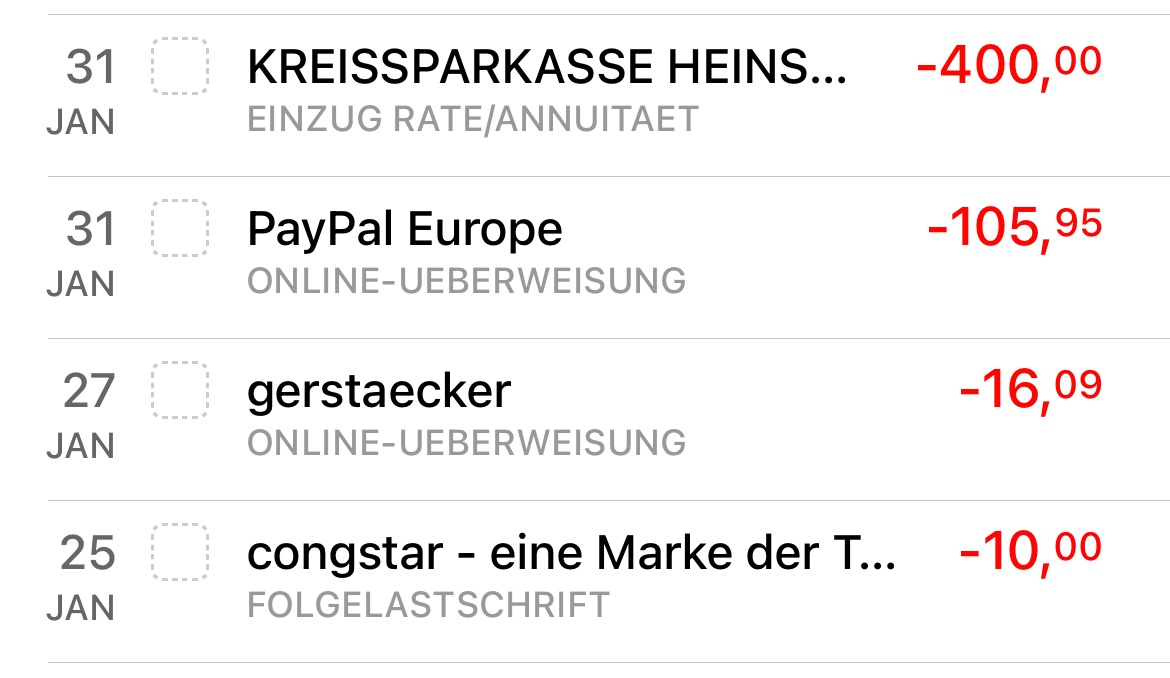Select the checkbox for the congstar transaction

[180, 551]
